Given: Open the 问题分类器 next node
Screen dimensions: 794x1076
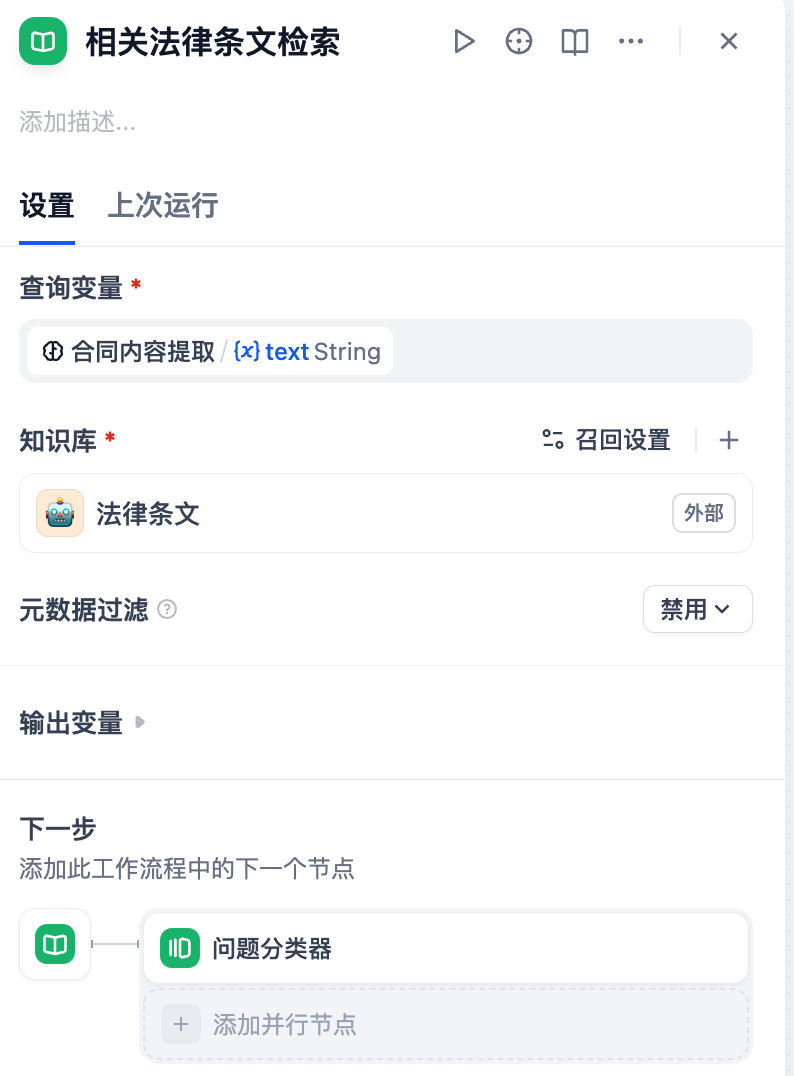Looking at the screenshot, I should (x=445, y=948).
